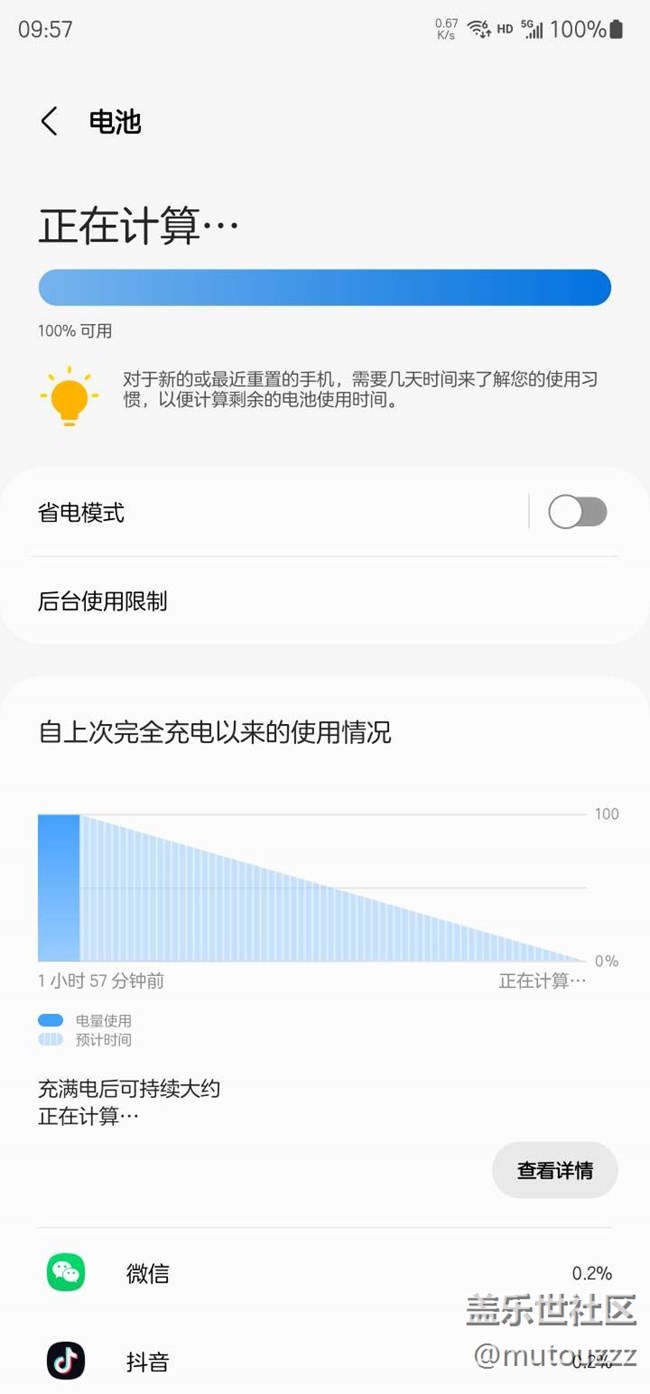
Task: Go back from the 电池 page
Action: pyautogui.click(x=49, y=122)
